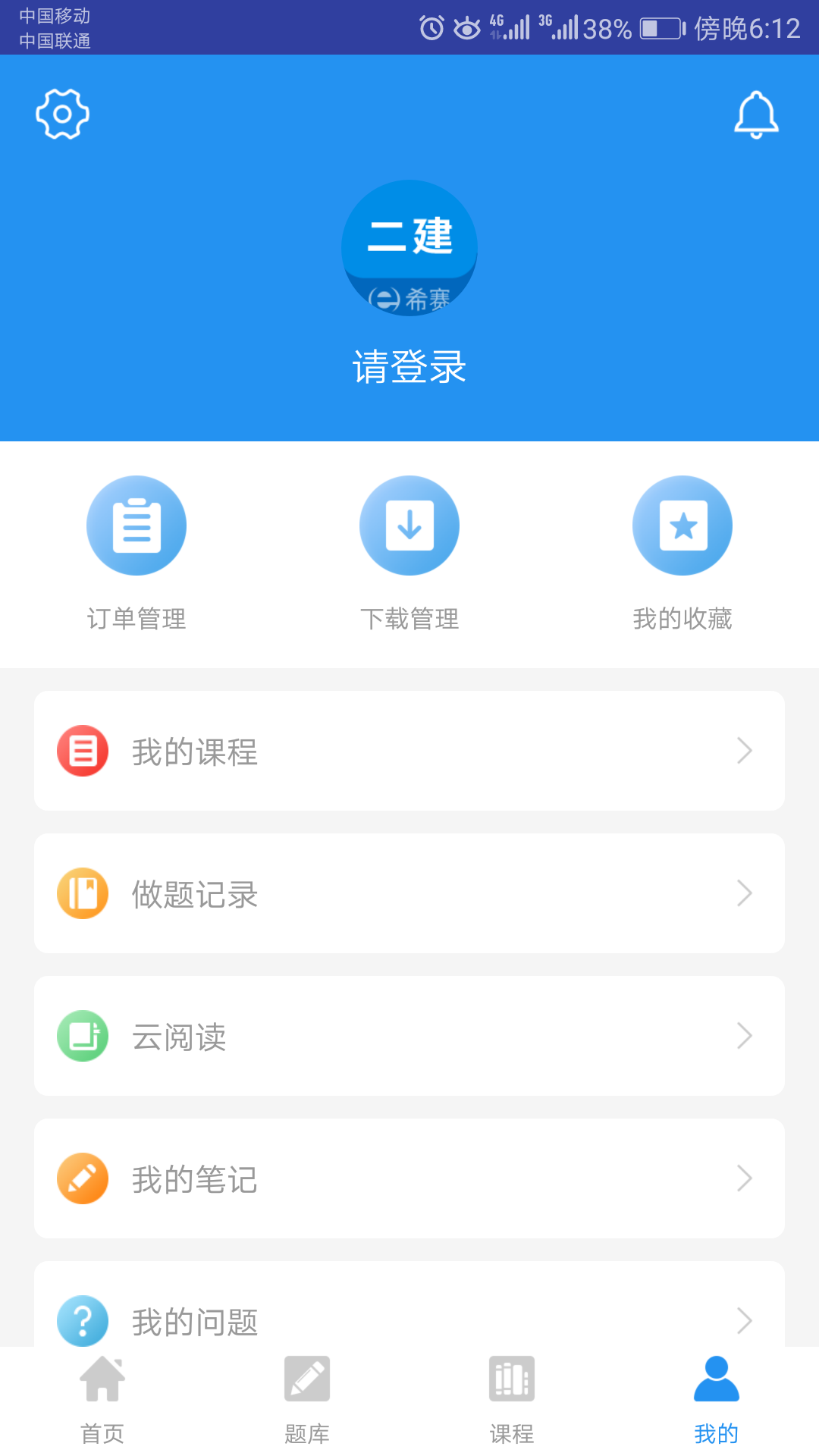Click the 我的问题 question mark icon
Viewport: 819px width, 1456px height.
pos(83,1319)
